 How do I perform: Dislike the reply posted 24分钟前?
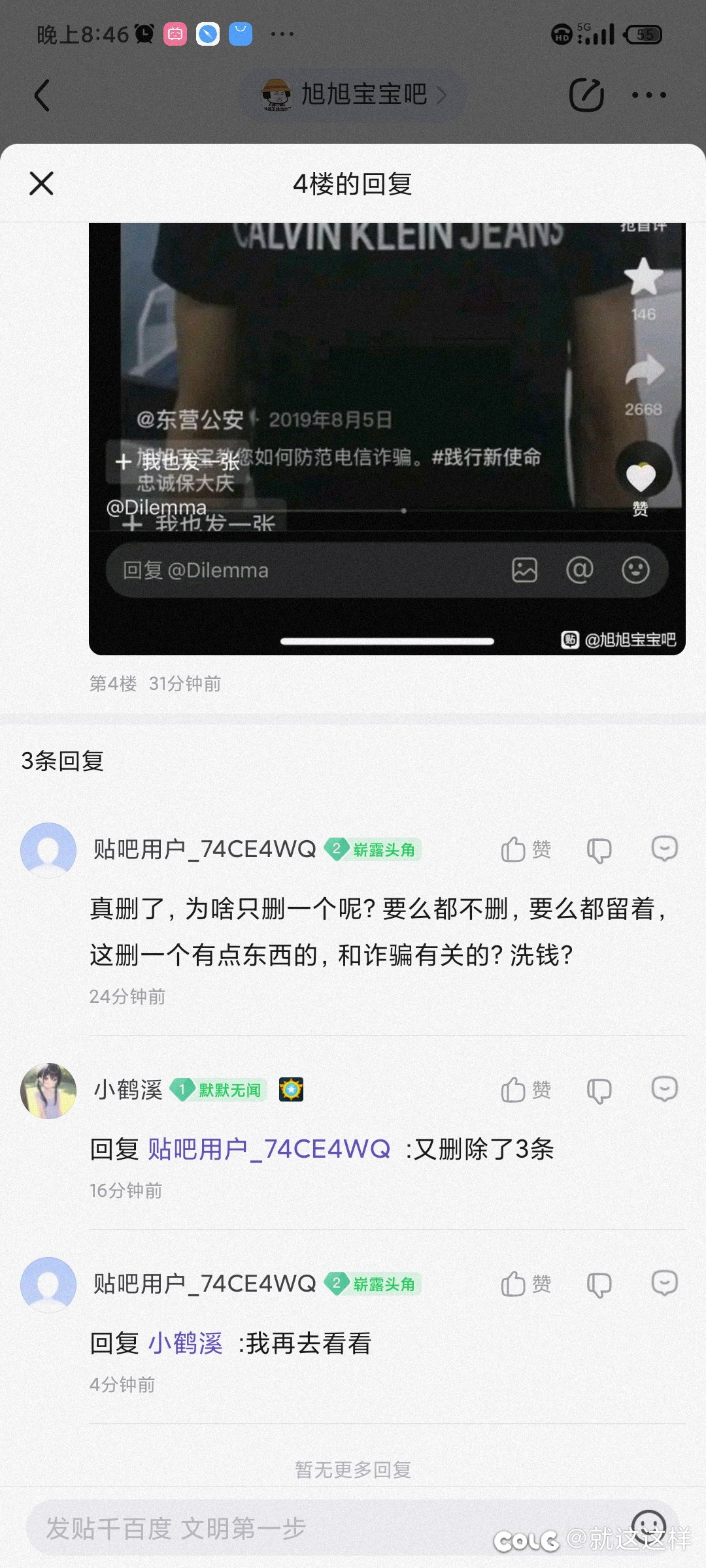[x=599, y=850]
